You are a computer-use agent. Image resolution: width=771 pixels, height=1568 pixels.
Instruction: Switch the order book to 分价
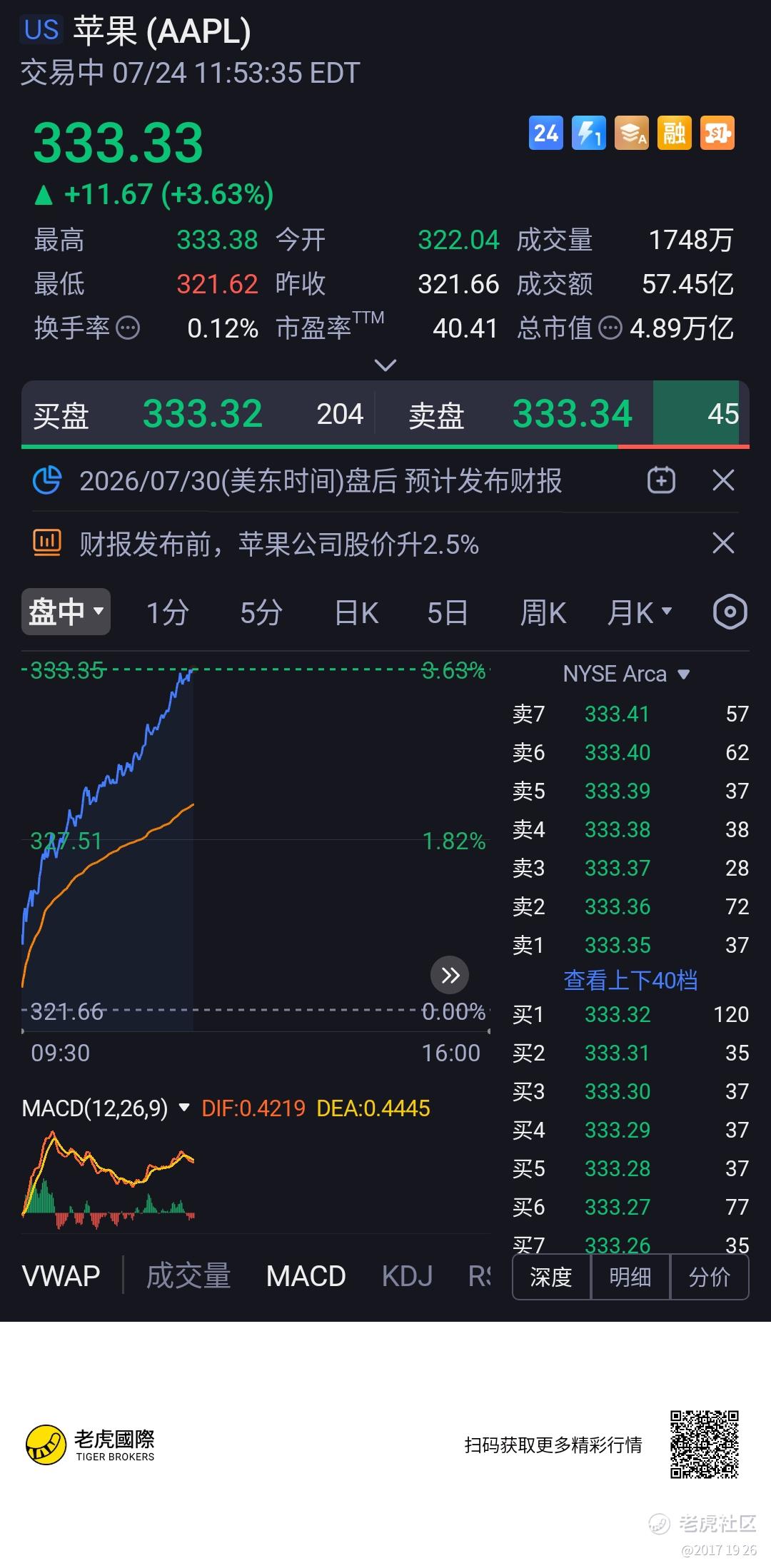pyautogui.click(x=709, y=1277)
